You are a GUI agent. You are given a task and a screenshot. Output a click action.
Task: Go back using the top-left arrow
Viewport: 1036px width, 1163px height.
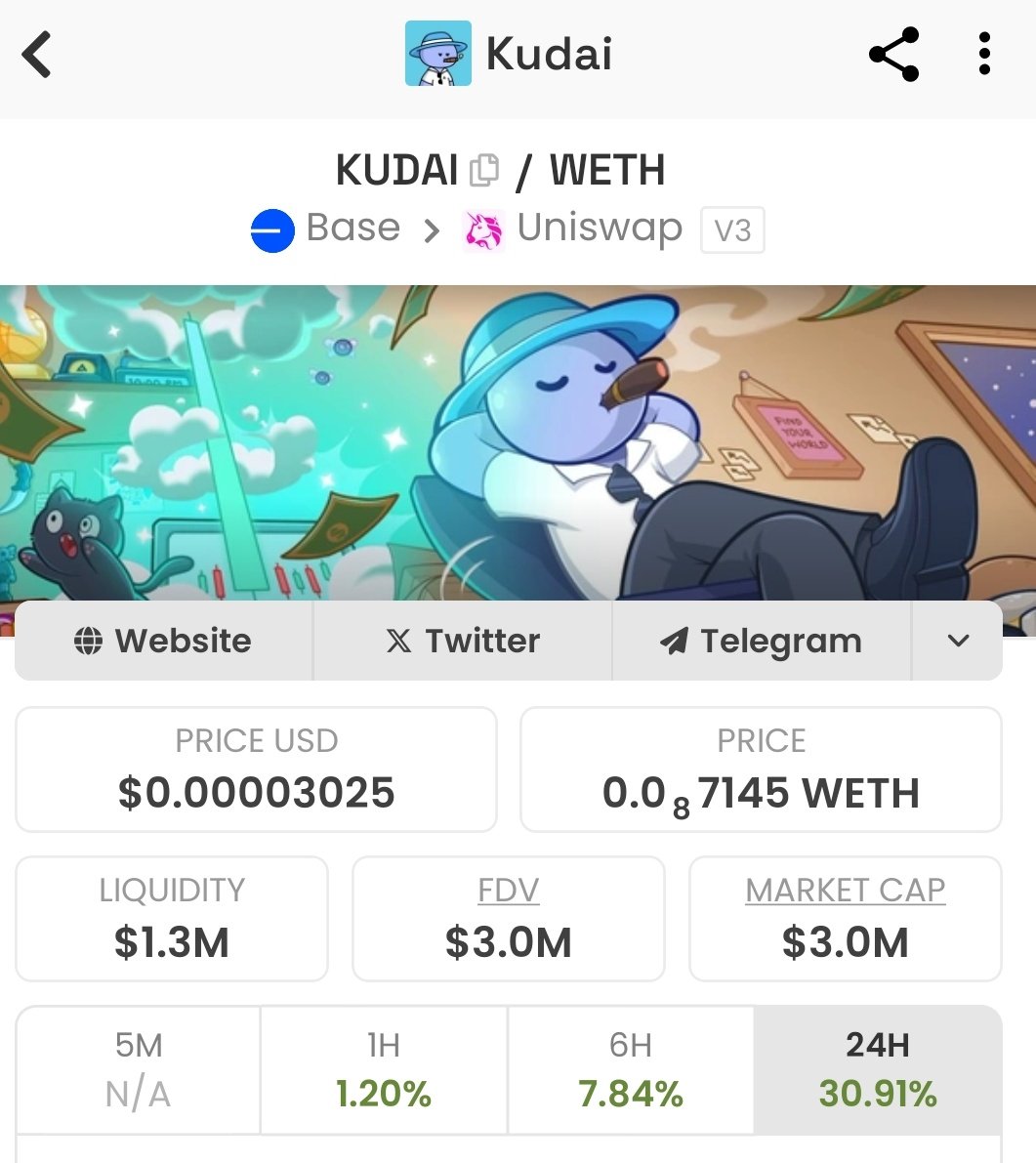click(37, 55)
